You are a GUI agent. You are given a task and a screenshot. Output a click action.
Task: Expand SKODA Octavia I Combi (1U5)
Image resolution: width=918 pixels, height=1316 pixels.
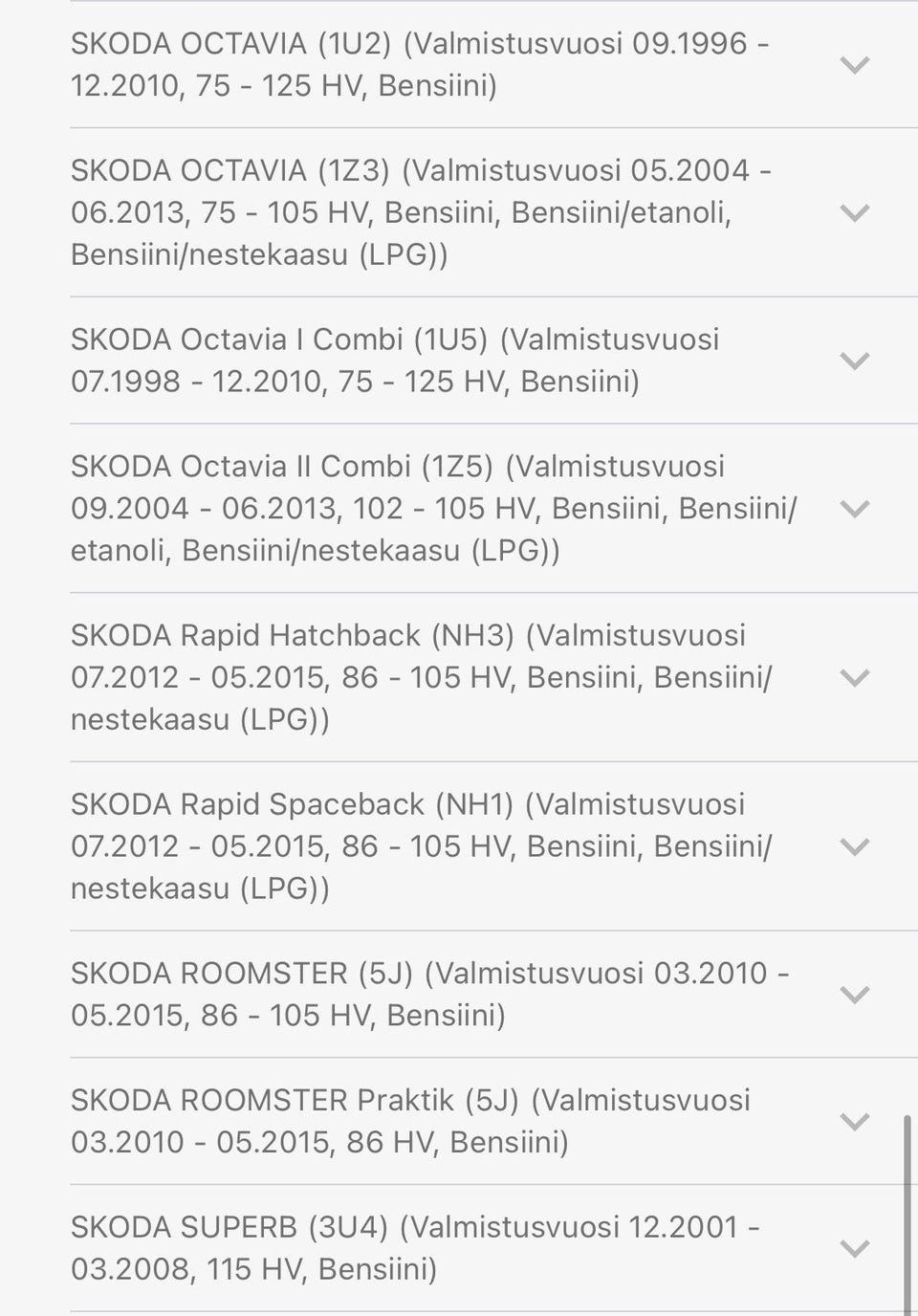[x=853, y=361]
